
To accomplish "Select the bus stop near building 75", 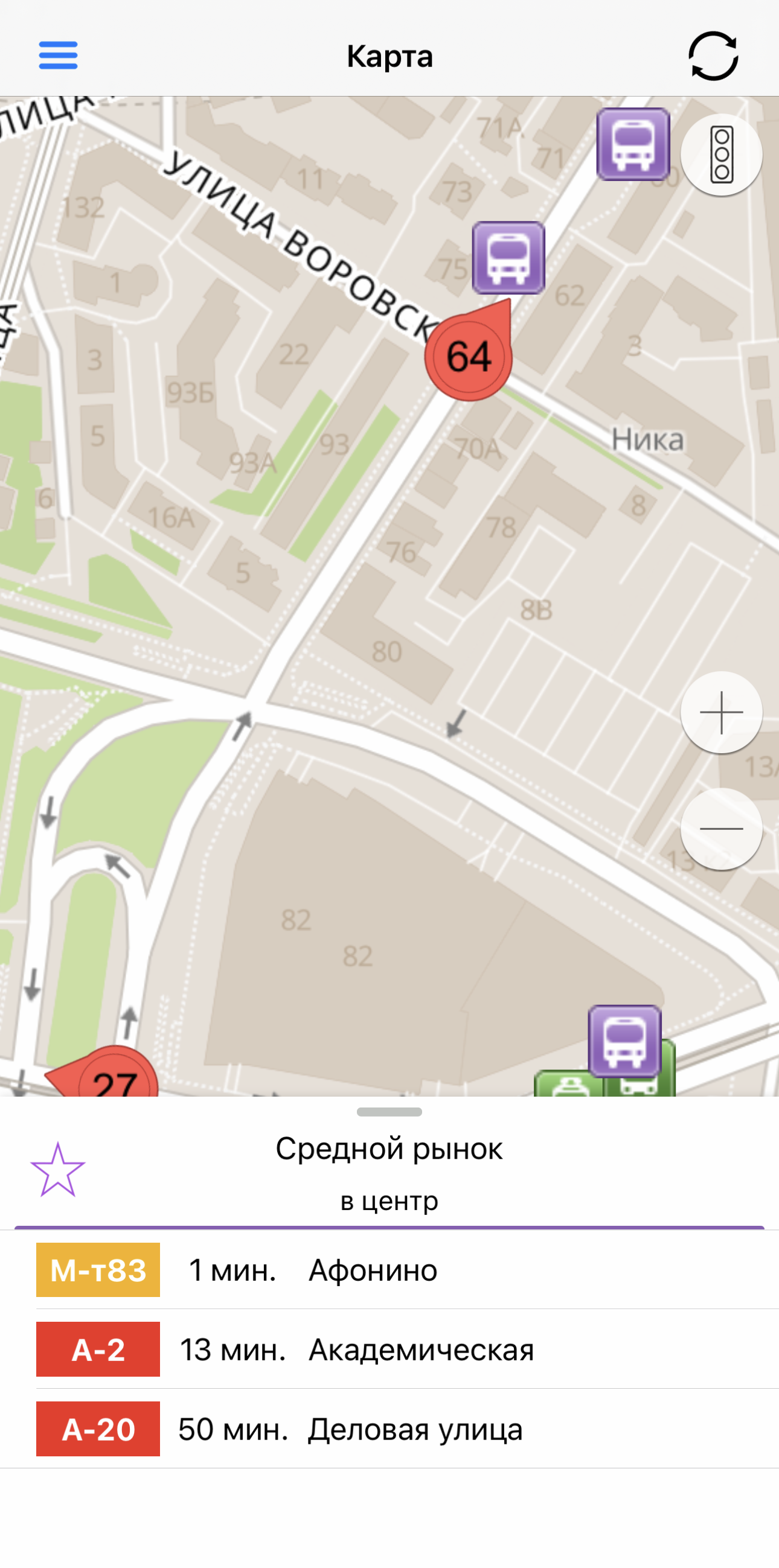I will (508, 258).
